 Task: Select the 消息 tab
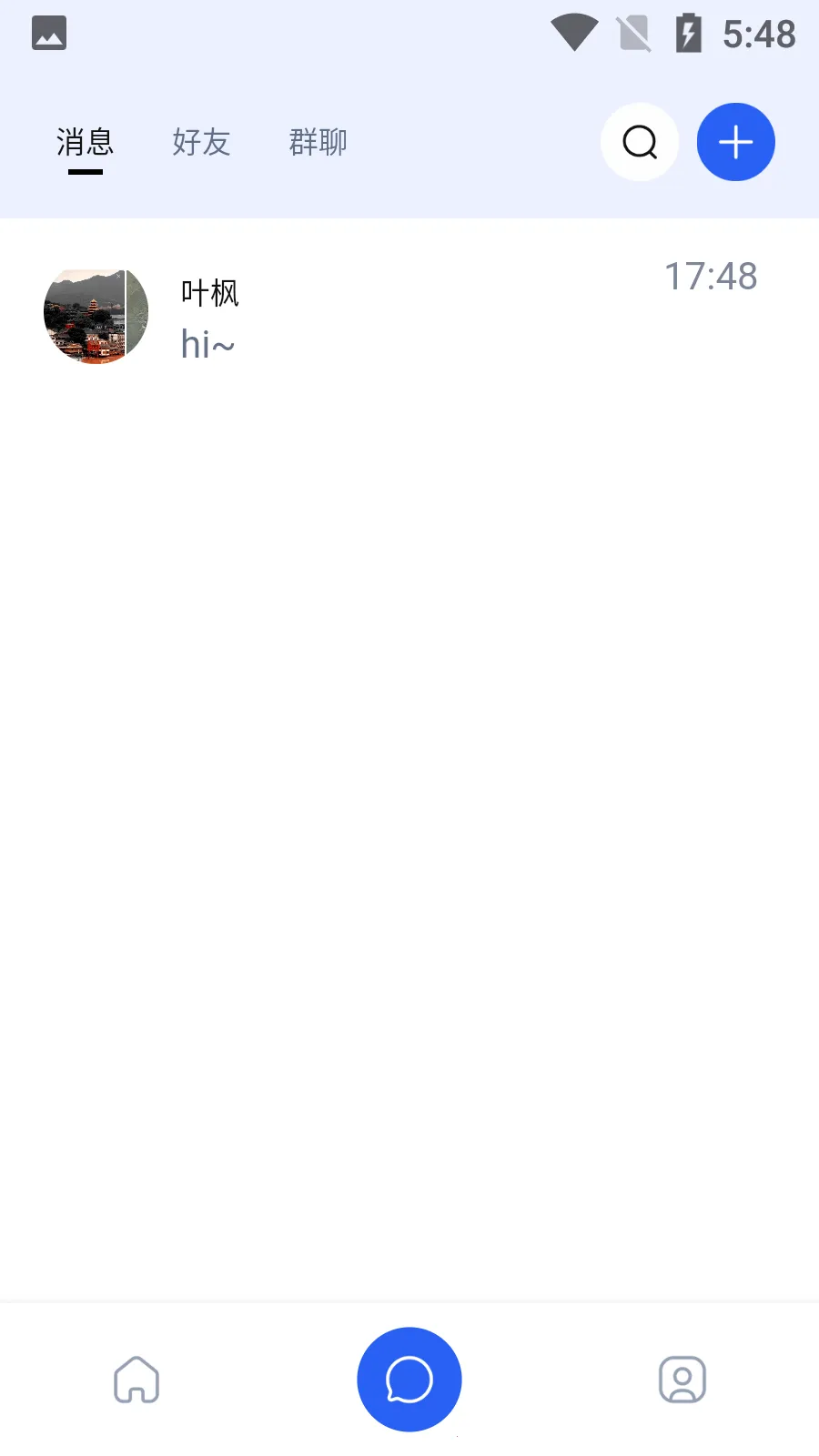tap(85, 143)
